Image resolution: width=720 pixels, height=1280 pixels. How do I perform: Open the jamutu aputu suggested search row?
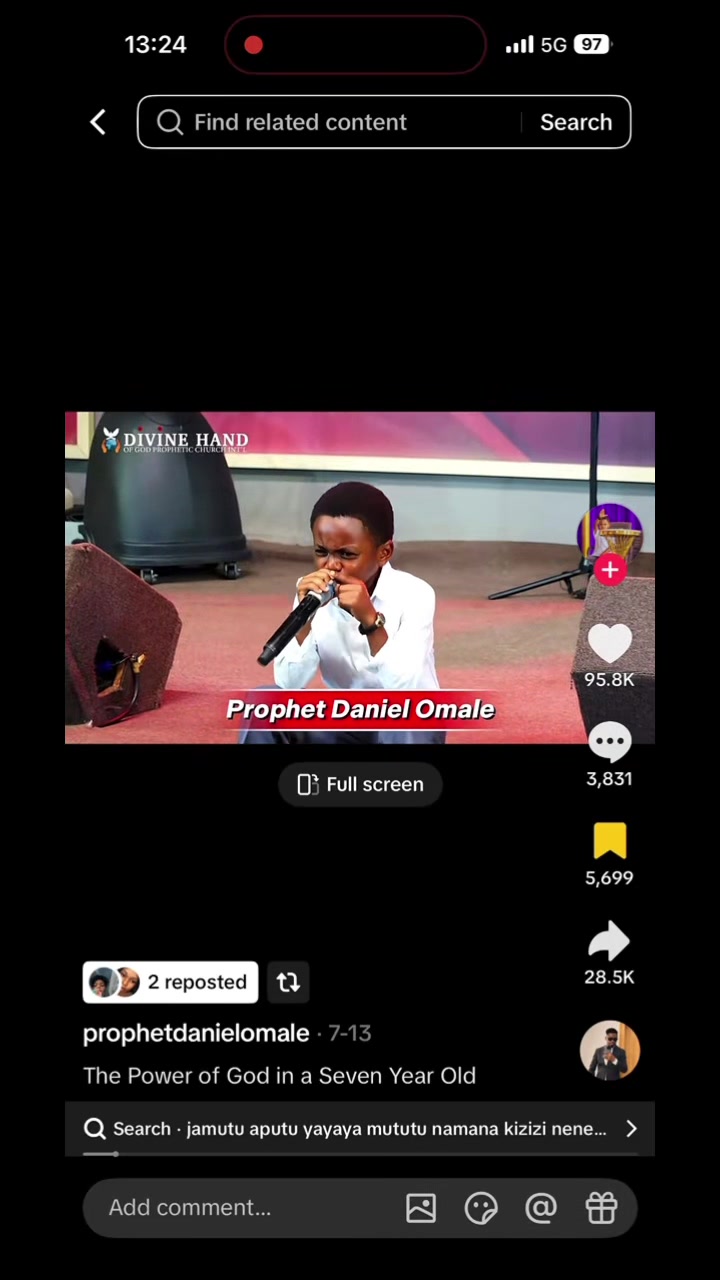click(360, 1128)
